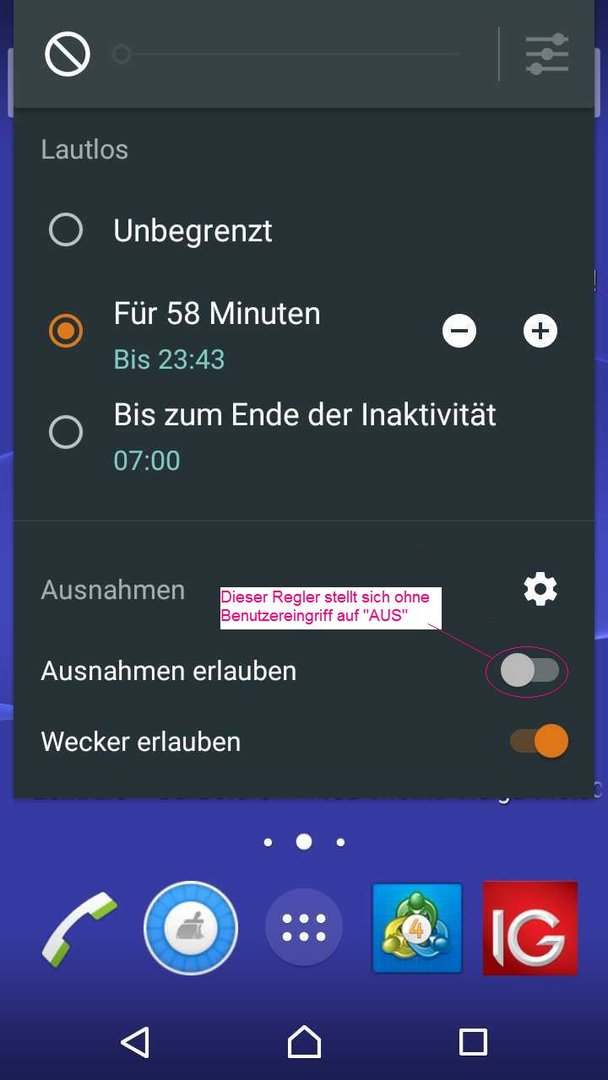608x1080 pixels.
Task: Enable the Ausnahmen erlauben switch
Action: 530,670
